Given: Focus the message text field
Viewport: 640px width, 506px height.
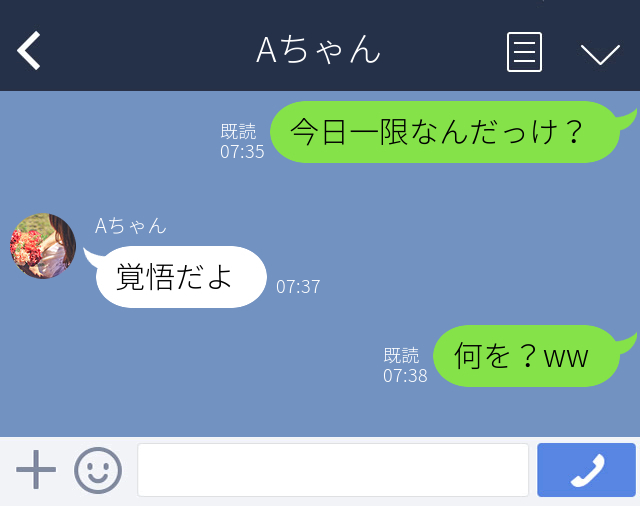Looking at the screenshot, I should (332, 470).
